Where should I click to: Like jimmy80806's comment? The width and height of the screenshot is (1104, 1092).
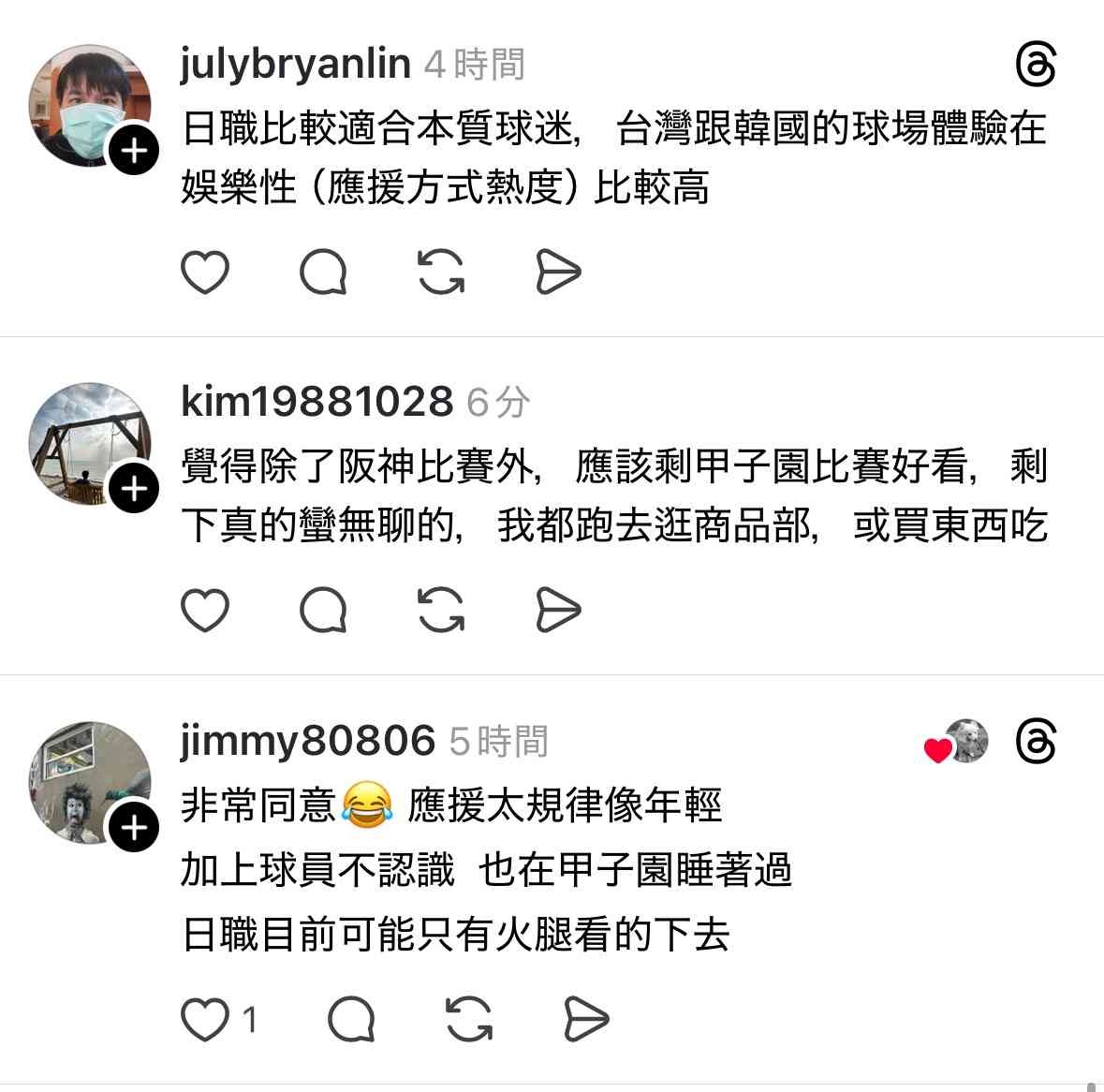(204, 1019)
